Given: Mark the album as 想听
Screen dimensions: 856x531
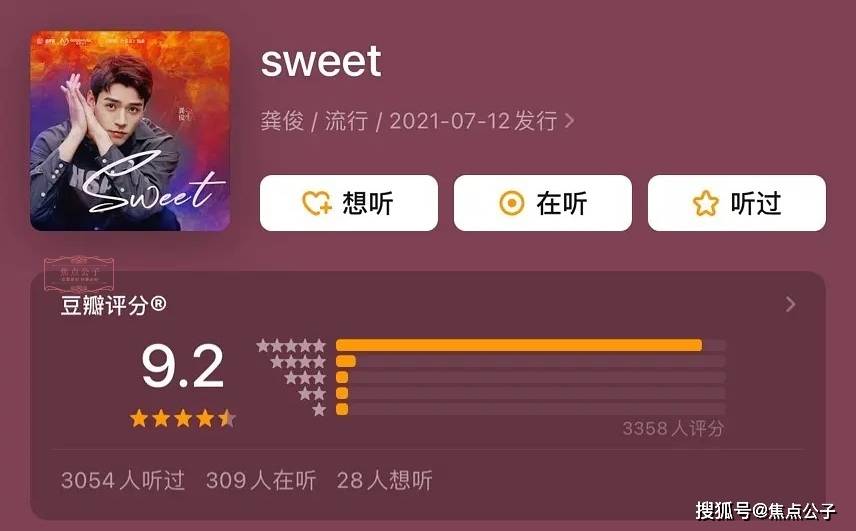Looking at the screenshot, I should 348,203.
